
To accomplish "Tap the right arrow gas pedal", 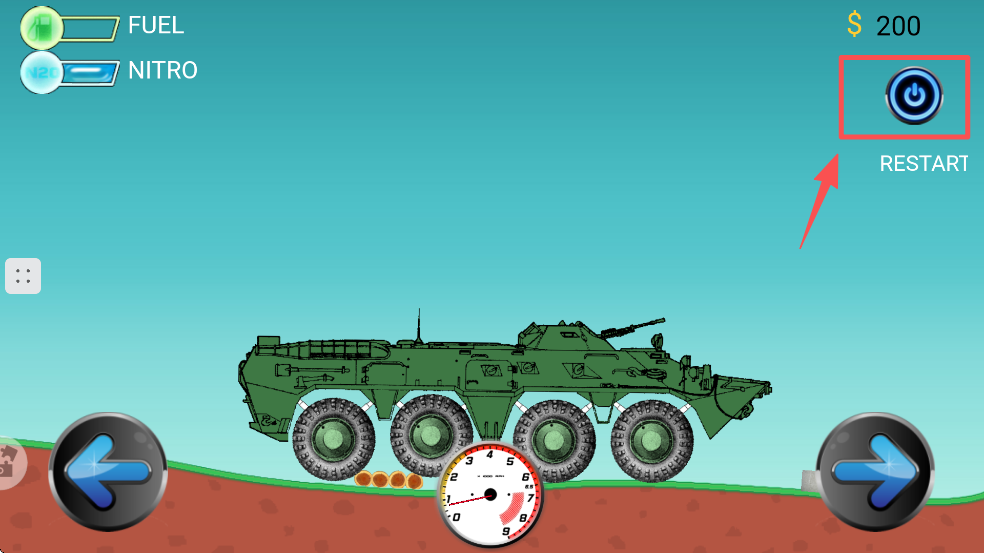I will click(876, 470).
